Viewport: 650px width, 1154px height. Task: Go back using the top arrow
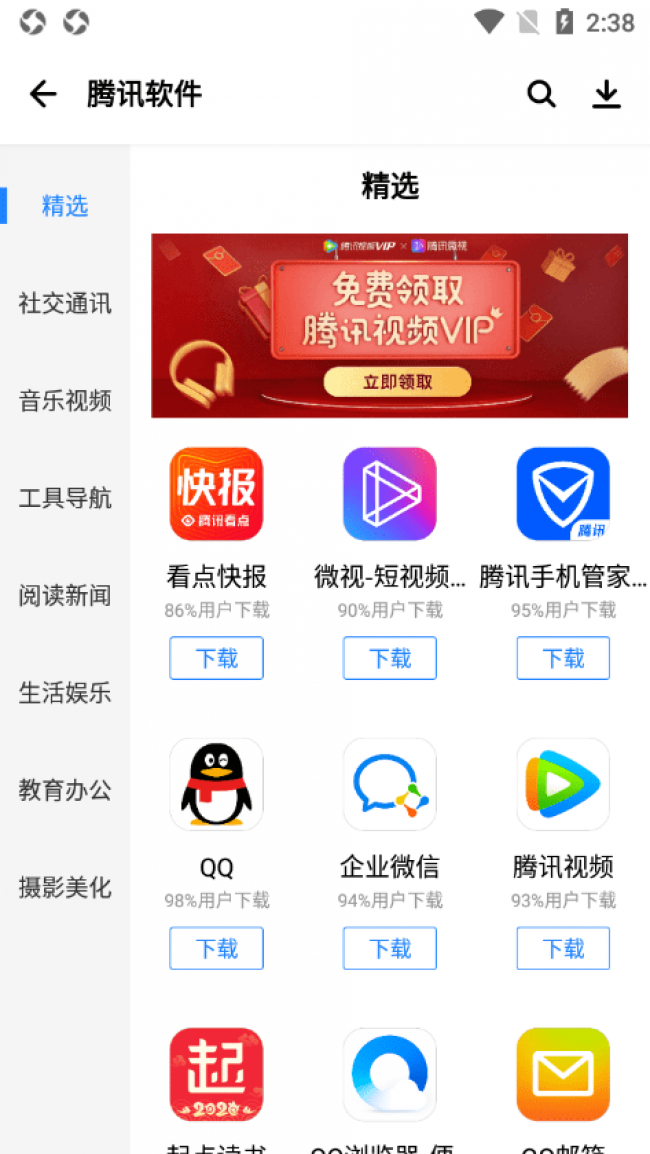coord(43,94)
